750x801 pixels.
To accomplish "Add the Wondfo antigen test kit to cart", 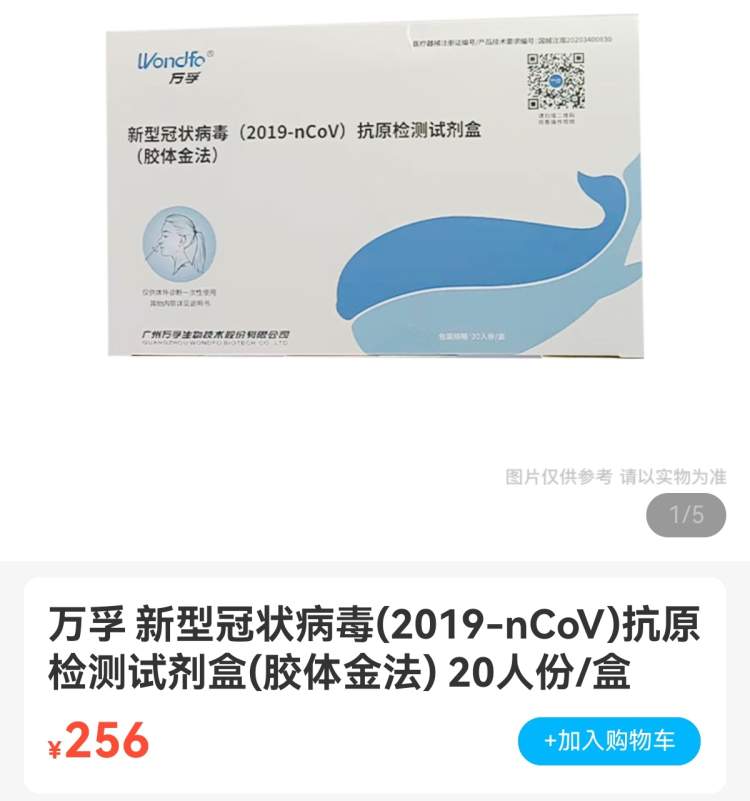I will (x=608, y=741).
